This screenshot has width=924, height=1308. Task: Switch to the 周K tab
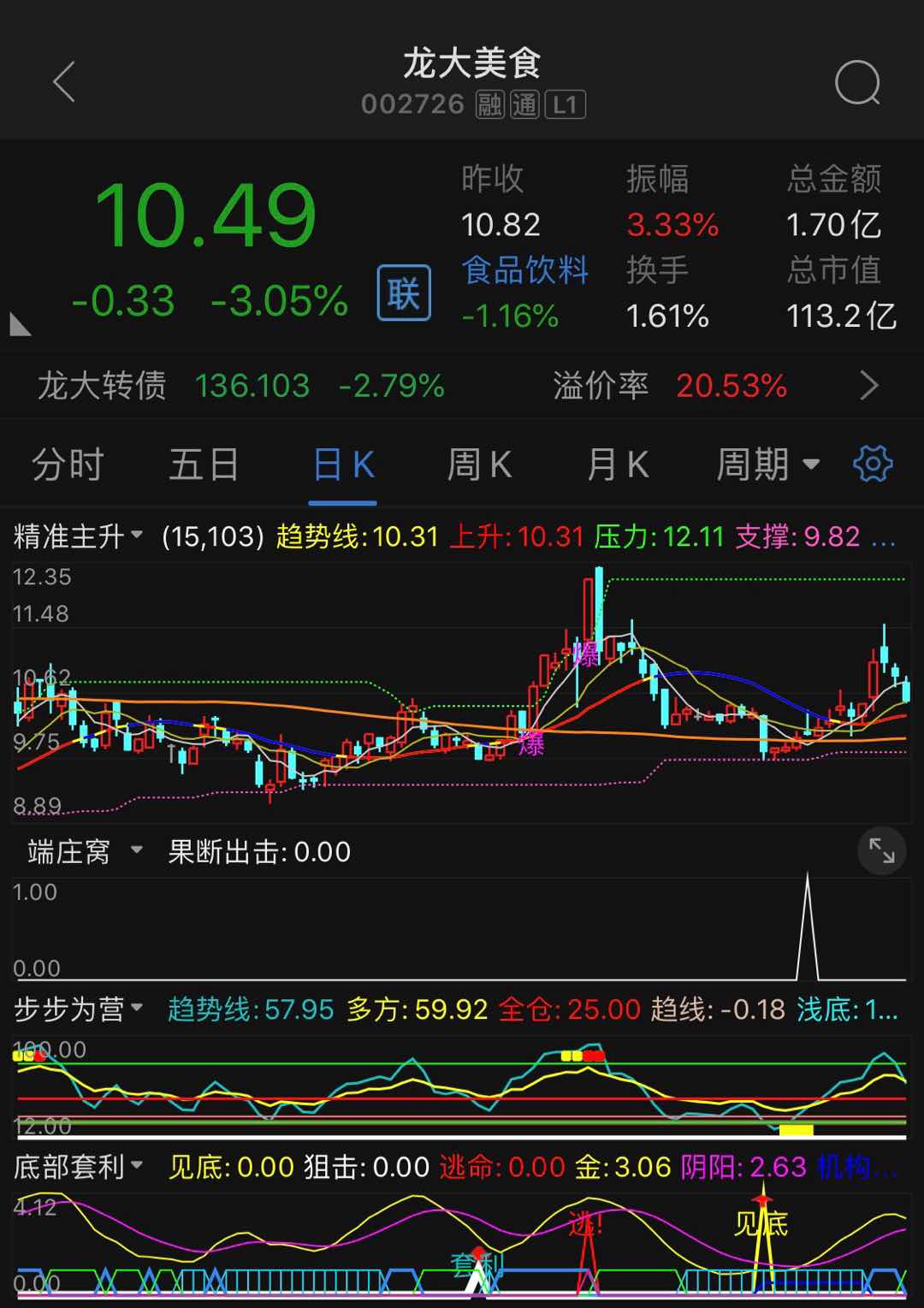(479, 465)
